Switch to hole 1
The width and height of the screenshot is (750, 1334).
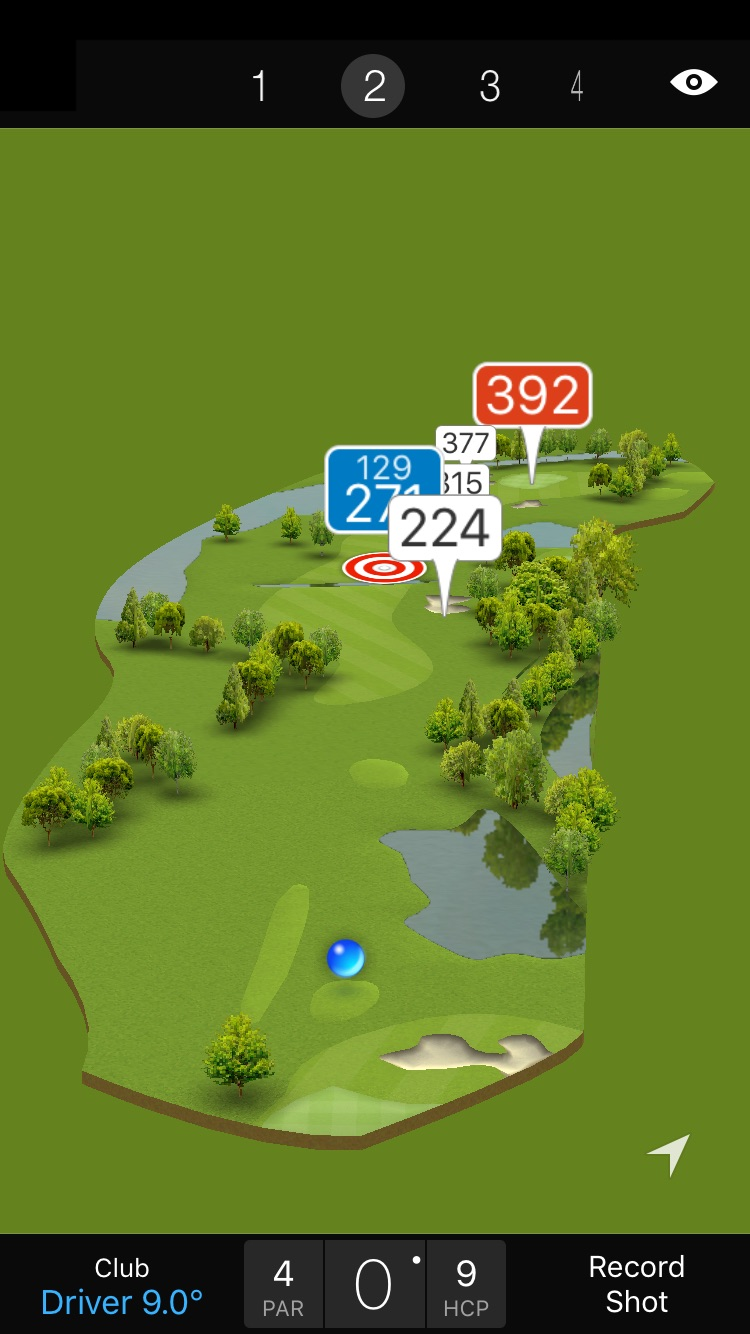[260, 87]
